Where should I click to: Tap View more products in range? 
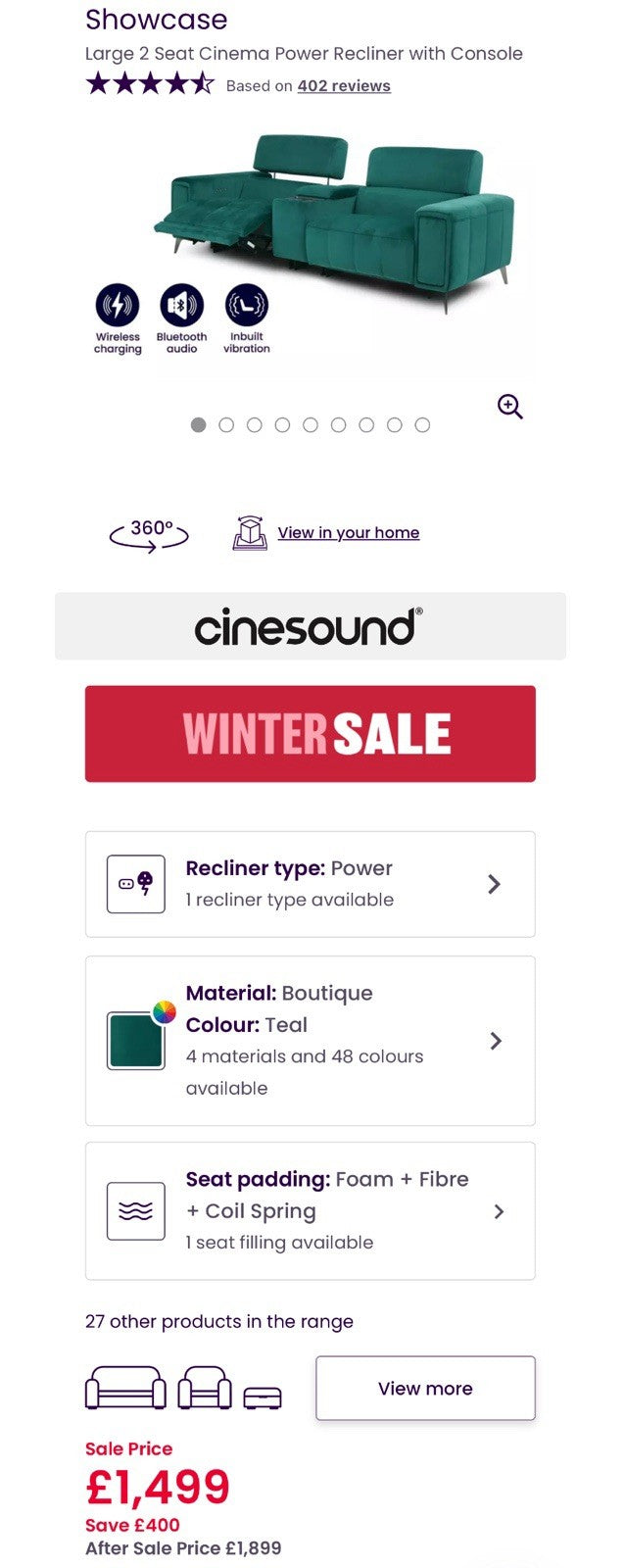[x=425, y=1388]
